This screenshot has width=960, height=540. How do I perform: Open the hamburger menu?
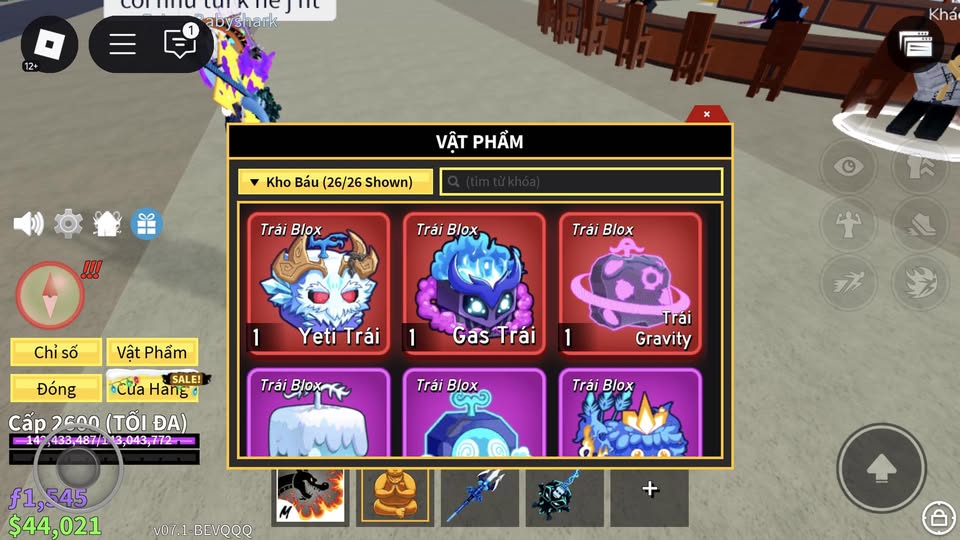tap(122, 45)
